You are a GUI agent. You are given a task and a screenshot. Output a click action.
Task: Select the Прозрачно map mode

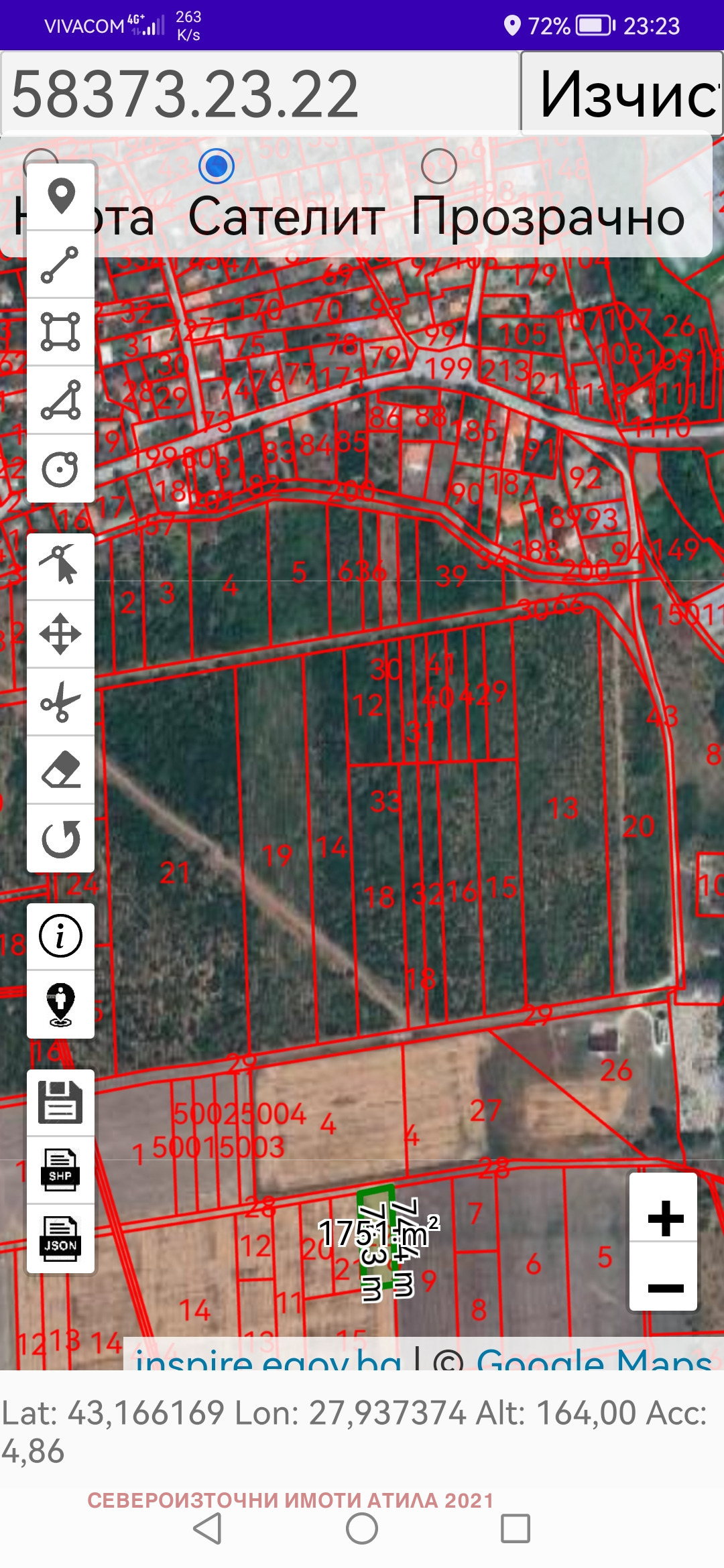439,166
